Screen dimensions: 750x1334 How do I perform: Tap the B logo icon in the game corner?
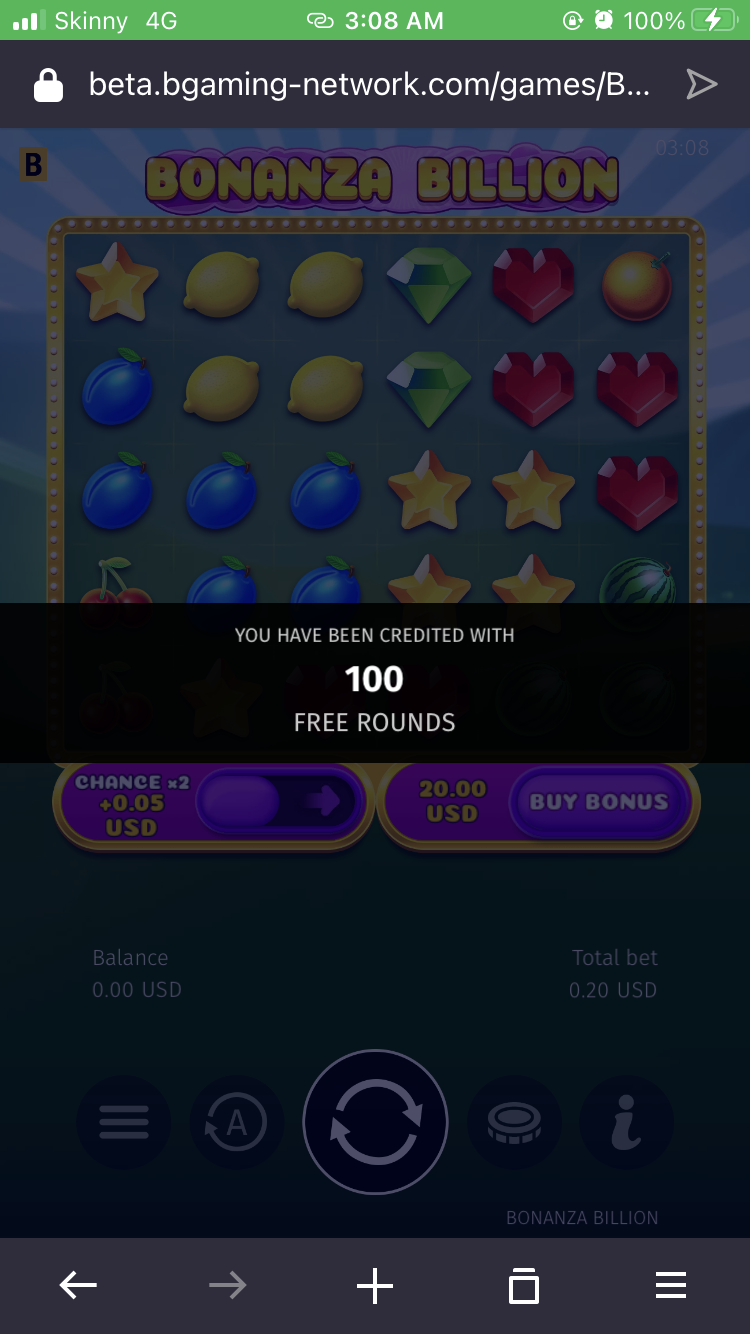pyautogui.click(x=33, y=164)
